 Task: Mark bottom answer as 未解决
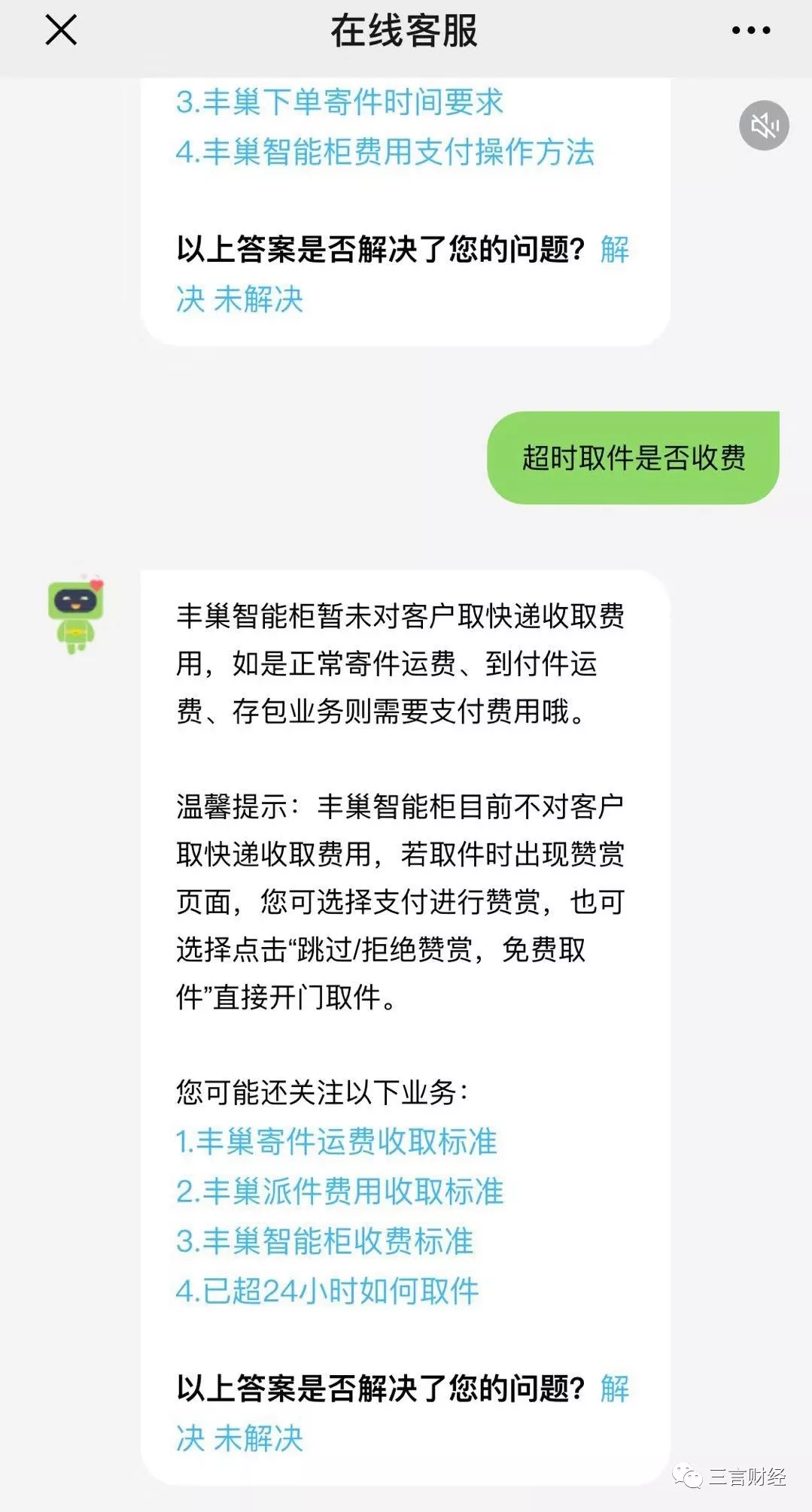pos(258,1438)
